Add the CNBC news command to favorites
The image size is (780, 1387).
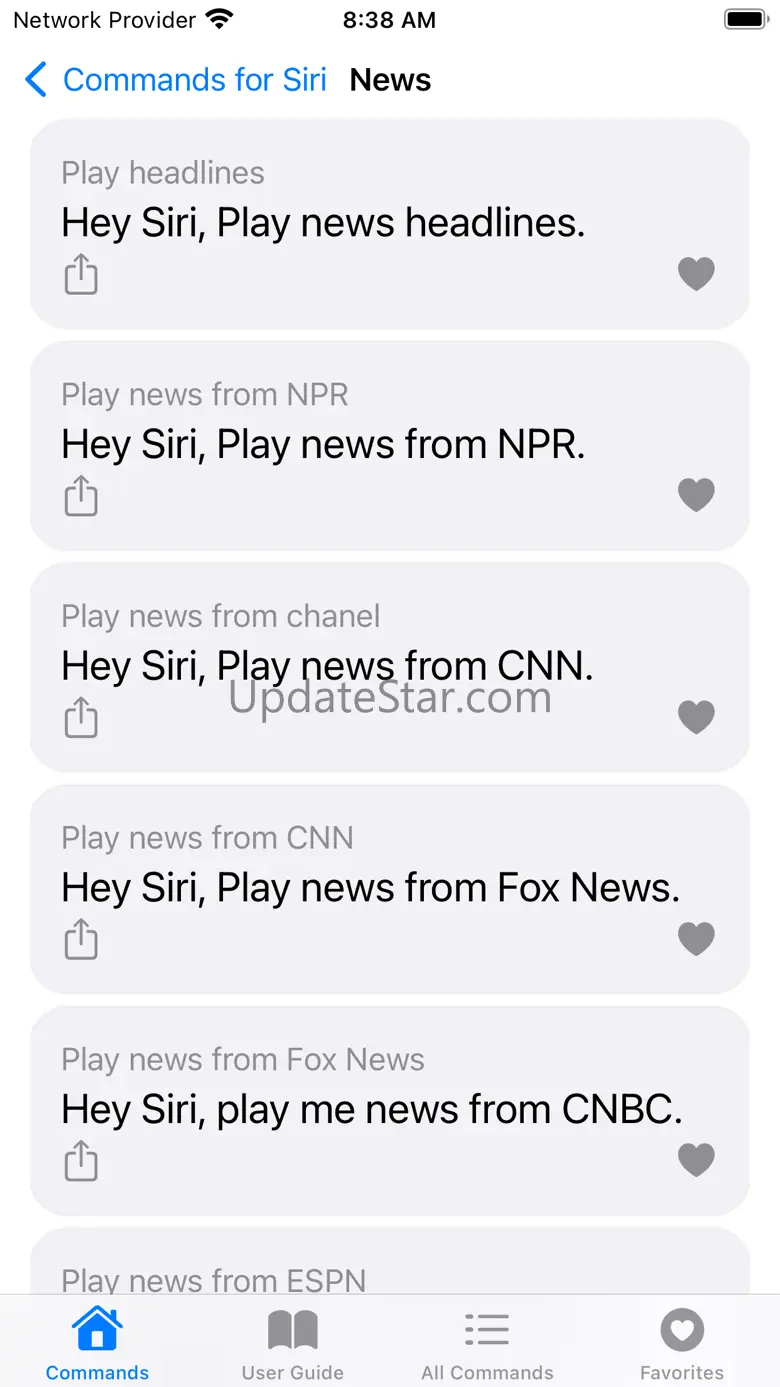coord(696,1161)
